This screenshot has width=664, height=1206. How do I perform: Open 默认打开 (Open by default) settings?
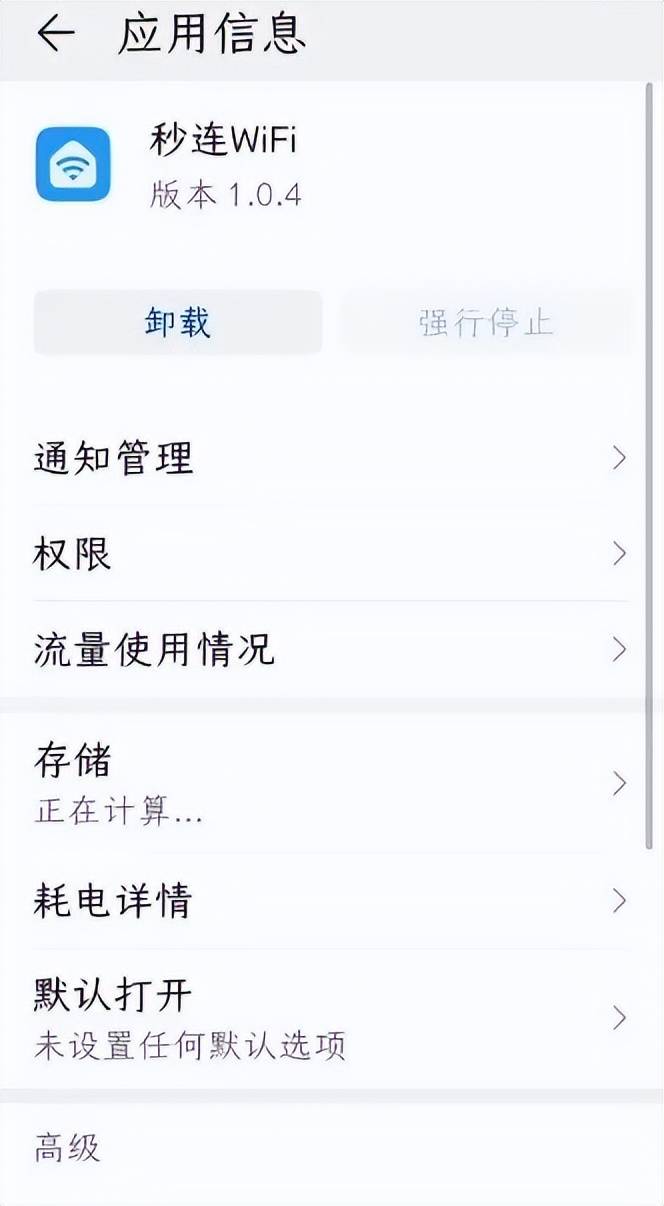click(330, 1018)
